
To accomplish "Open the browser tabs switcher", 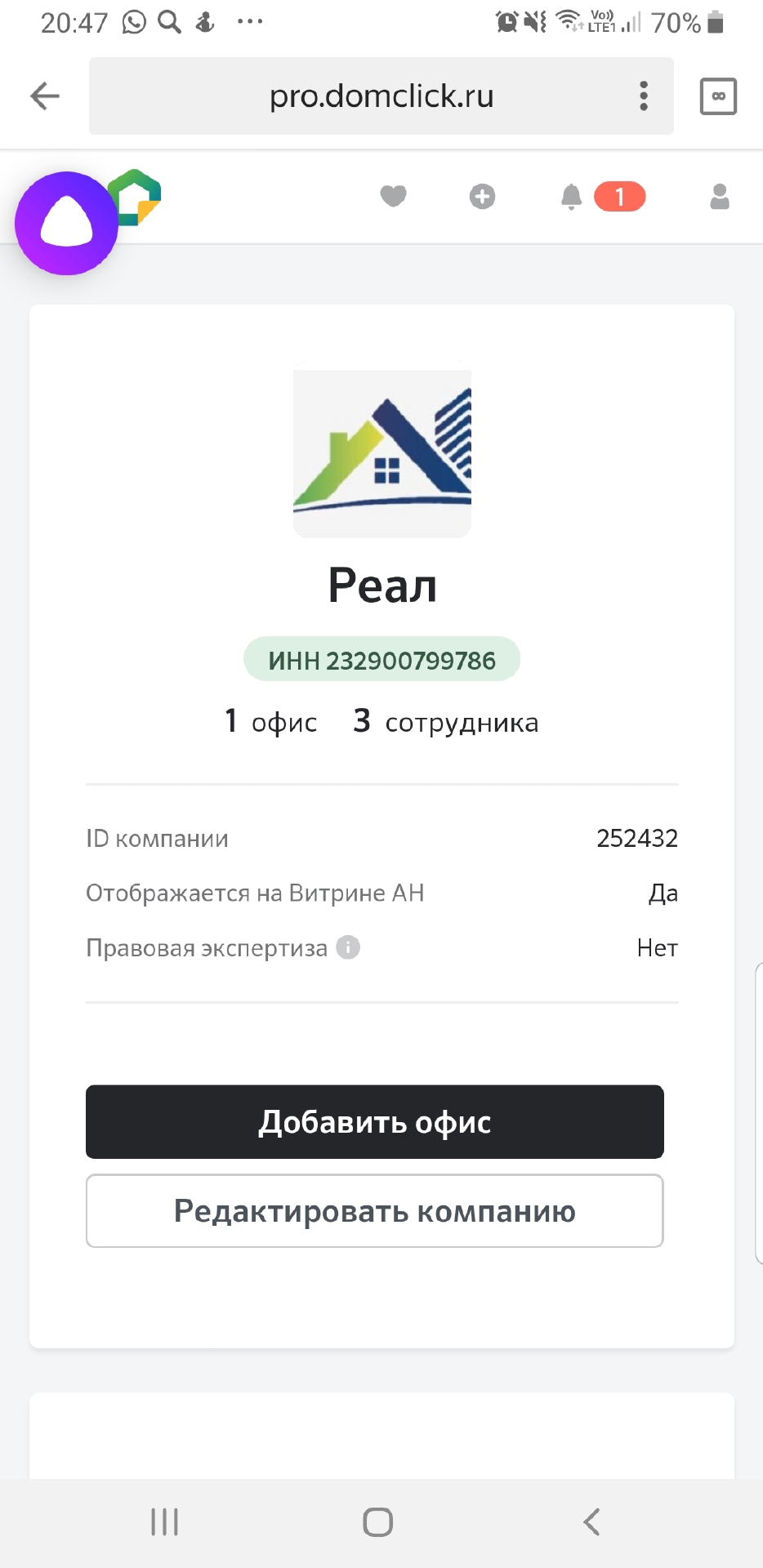I will click(x=718, y=96).
